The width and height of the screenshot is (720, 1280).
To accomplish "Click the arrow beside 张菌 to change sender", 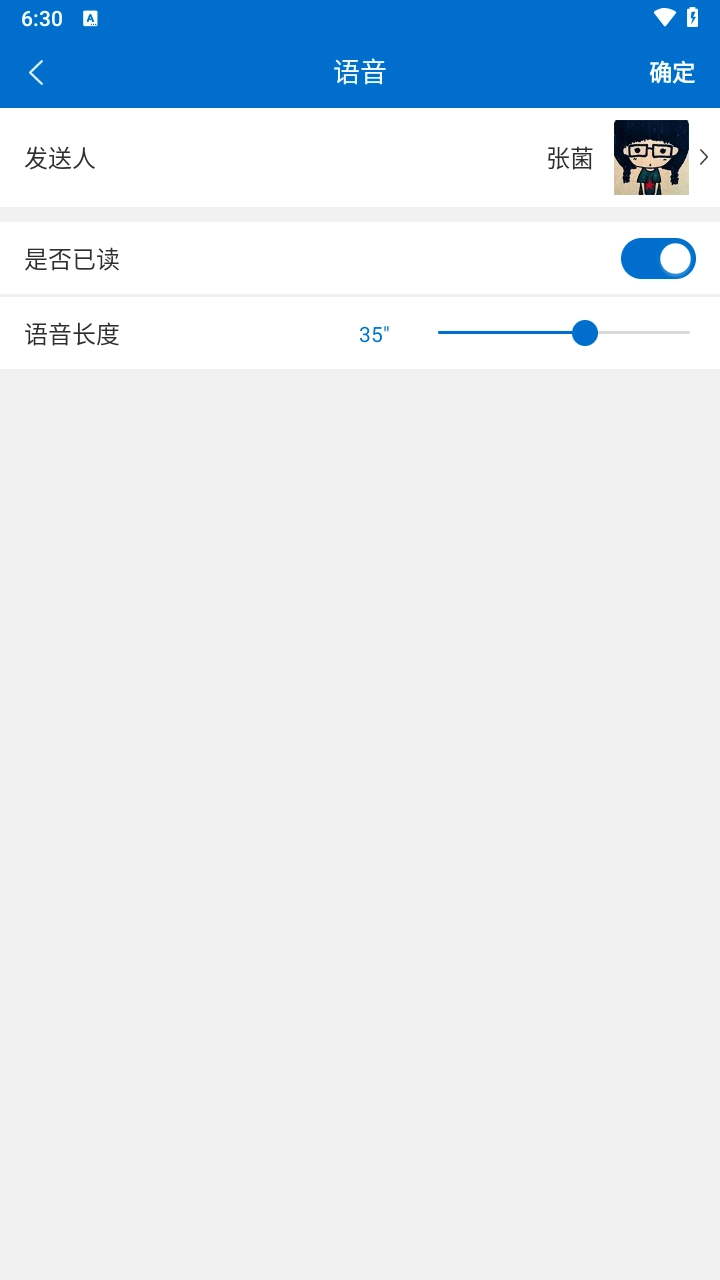I will pos(704,157).
